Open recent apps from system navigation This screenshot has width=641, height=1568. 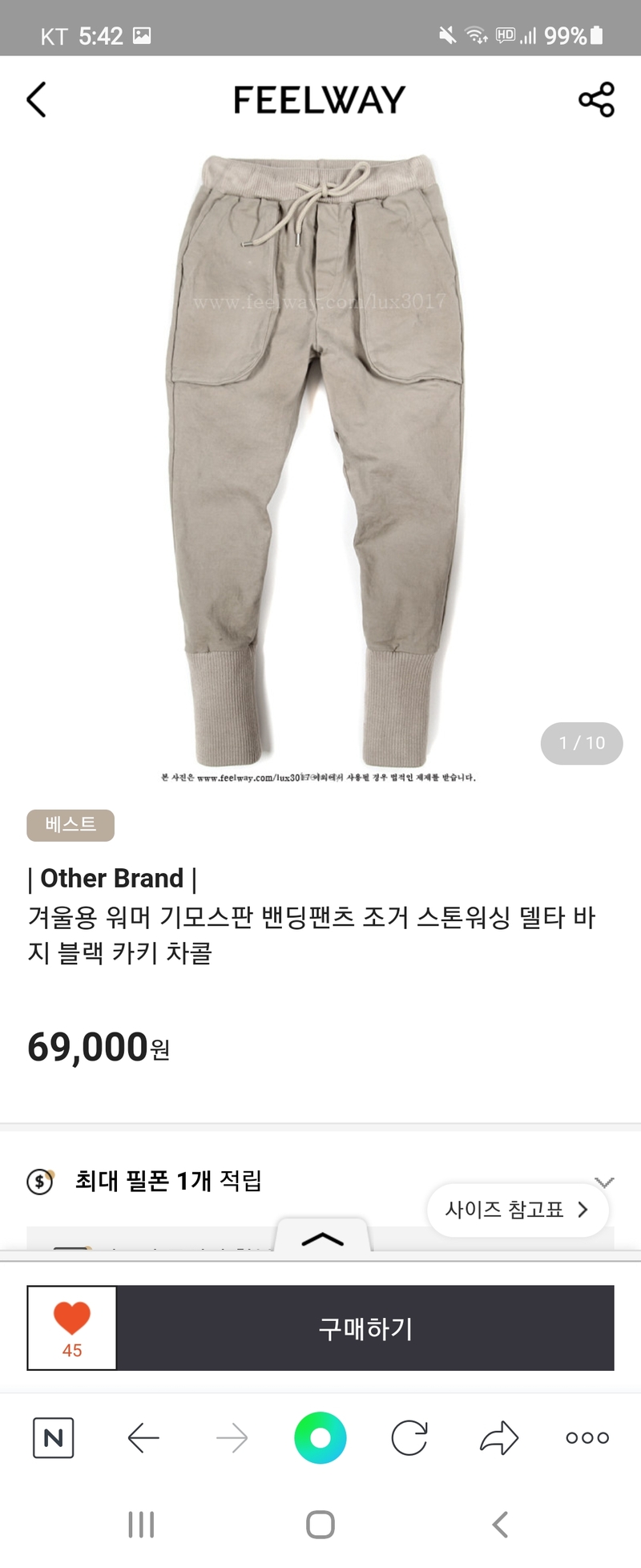pos(141,1524)
